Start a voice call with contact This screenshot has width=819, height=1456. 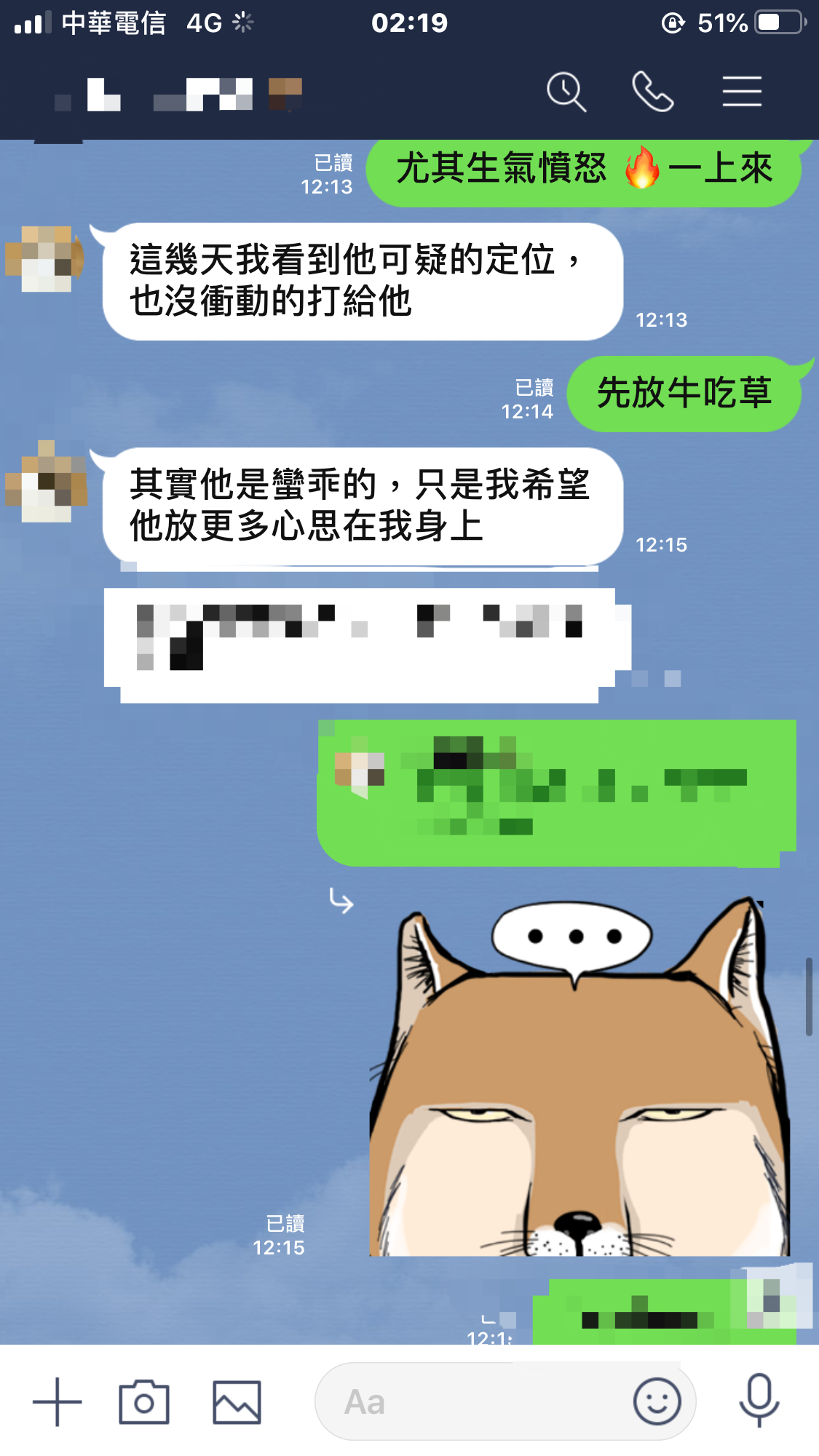point(652,92)
